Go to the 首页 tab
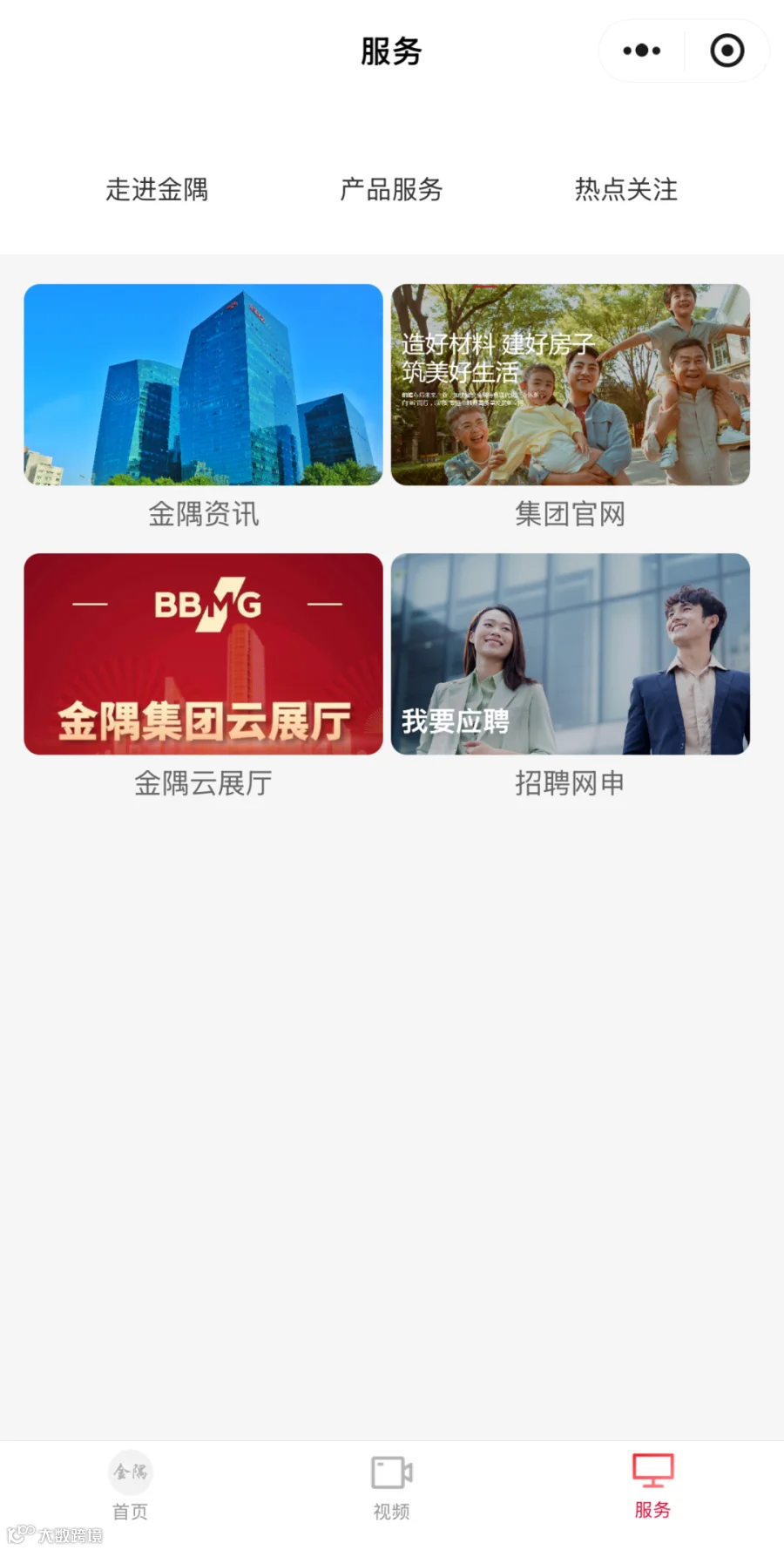 point(131,1486)
